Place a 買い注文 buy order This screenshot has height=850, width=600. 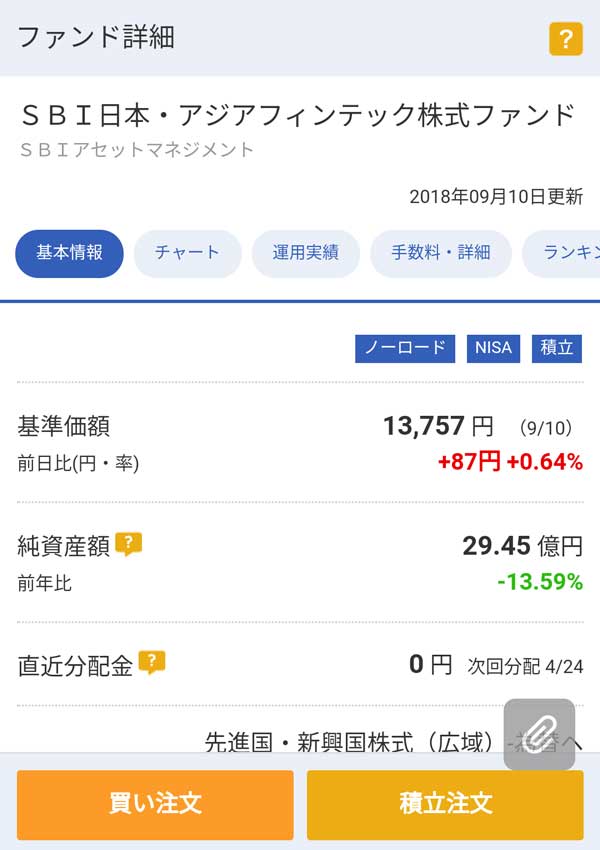point(155,804)
